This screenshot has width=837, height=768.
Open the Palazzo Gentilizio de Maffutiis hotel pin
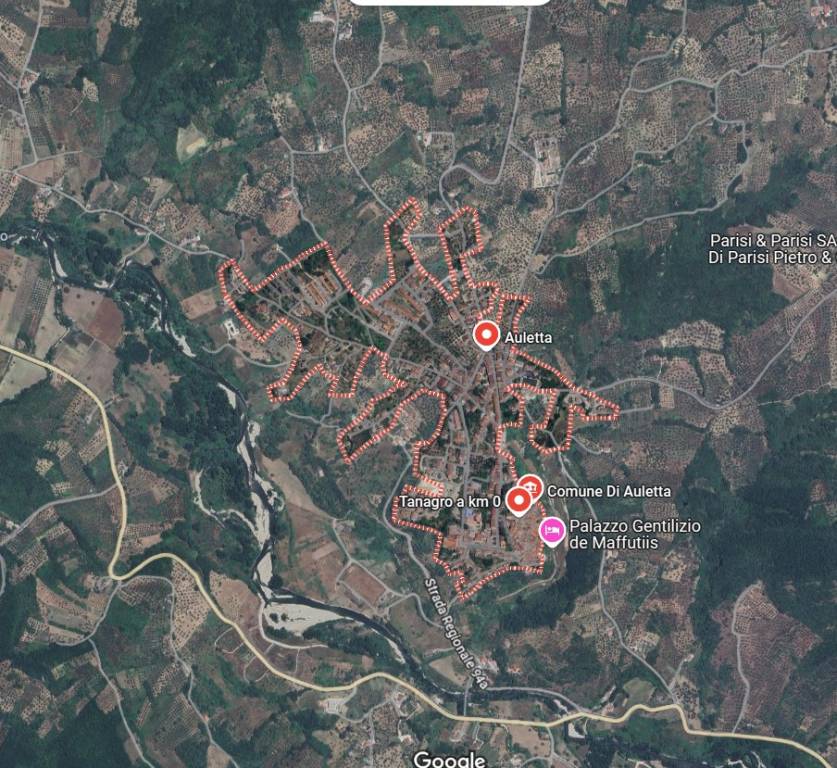(551, 530)
